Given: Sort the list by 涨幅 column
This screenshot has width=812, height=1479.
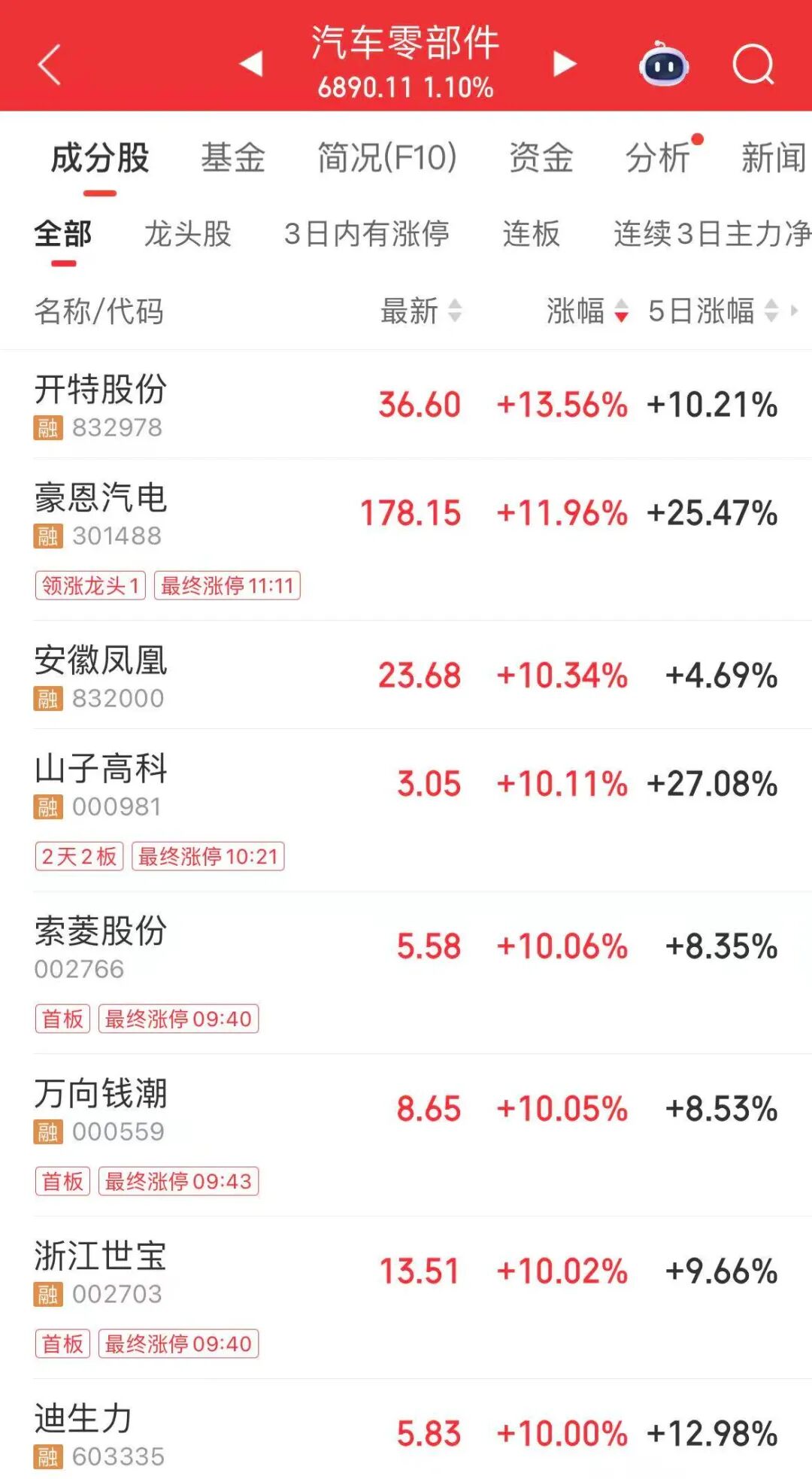Looking at the screenshot, I should tap(587, 311).
